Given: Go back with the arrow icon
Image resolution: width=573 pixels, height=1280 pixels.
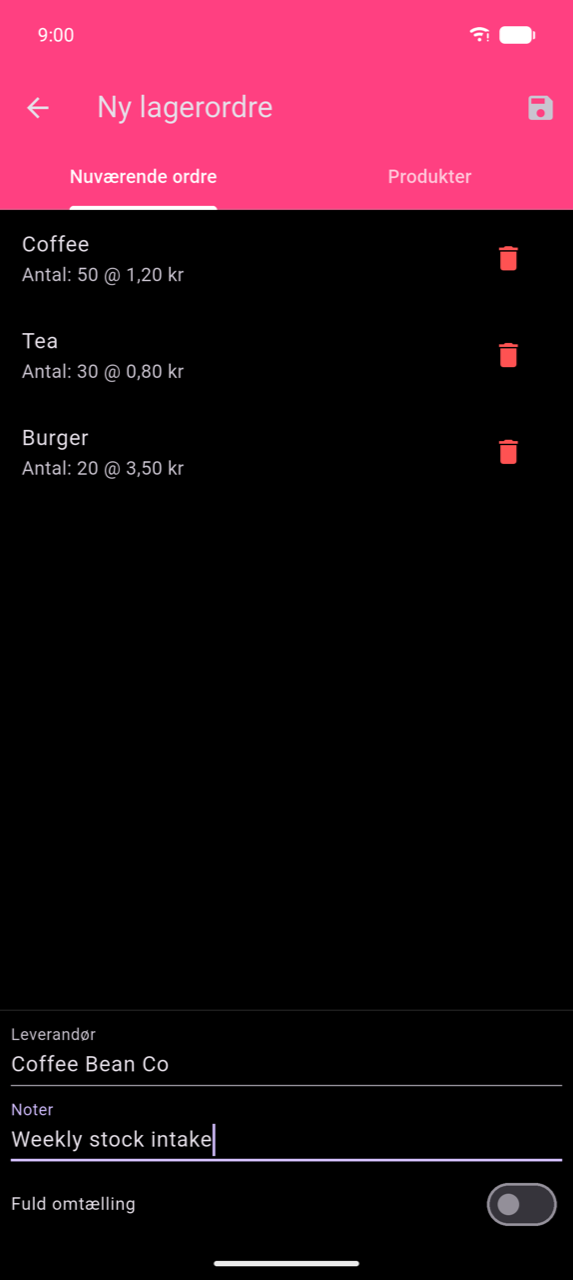Looking at the screenshot, I should coord(38,108).
